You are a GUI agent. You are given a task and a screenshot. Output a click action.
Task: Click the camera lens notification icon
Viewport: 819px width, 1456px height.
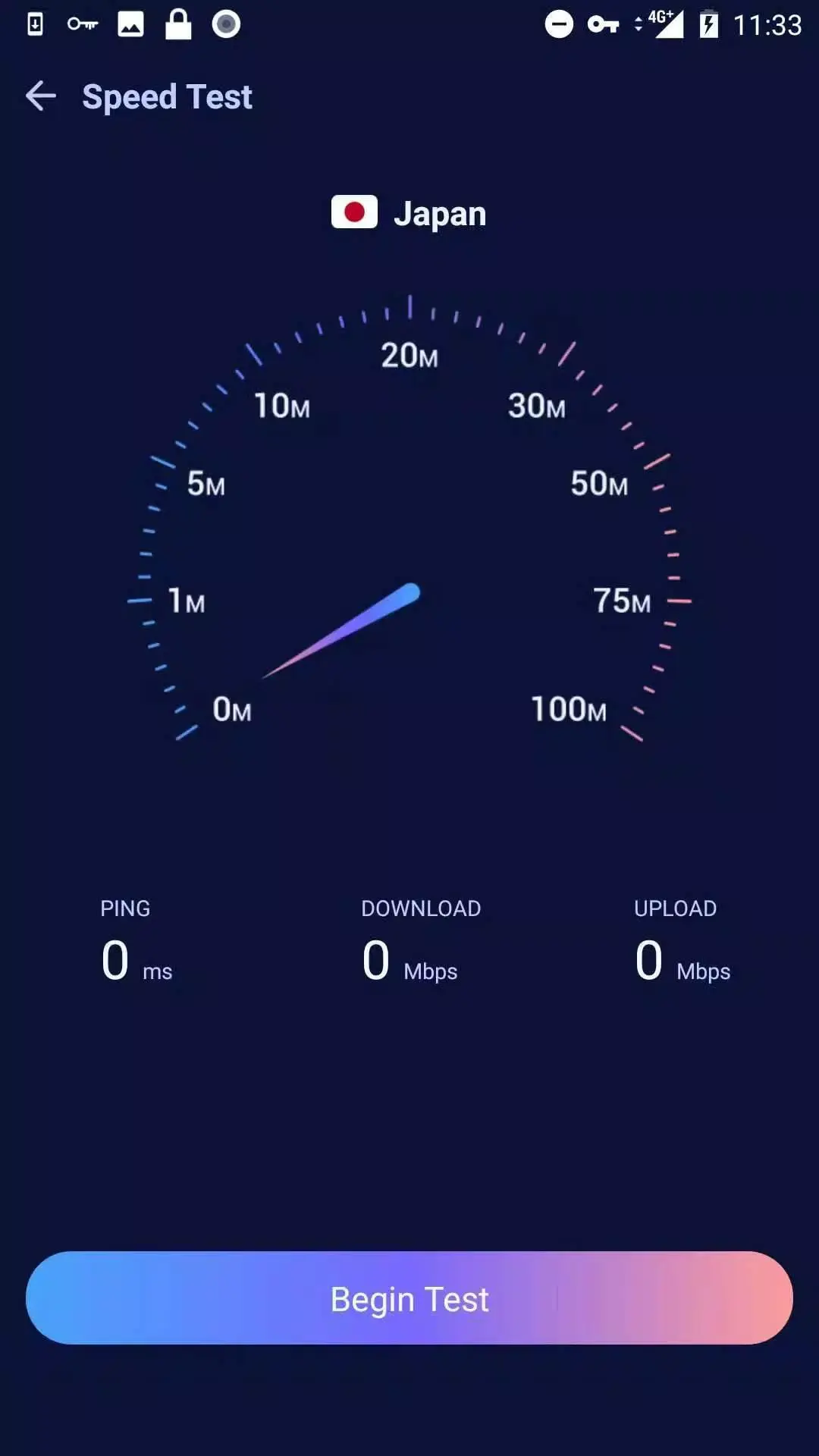point(225,24)
